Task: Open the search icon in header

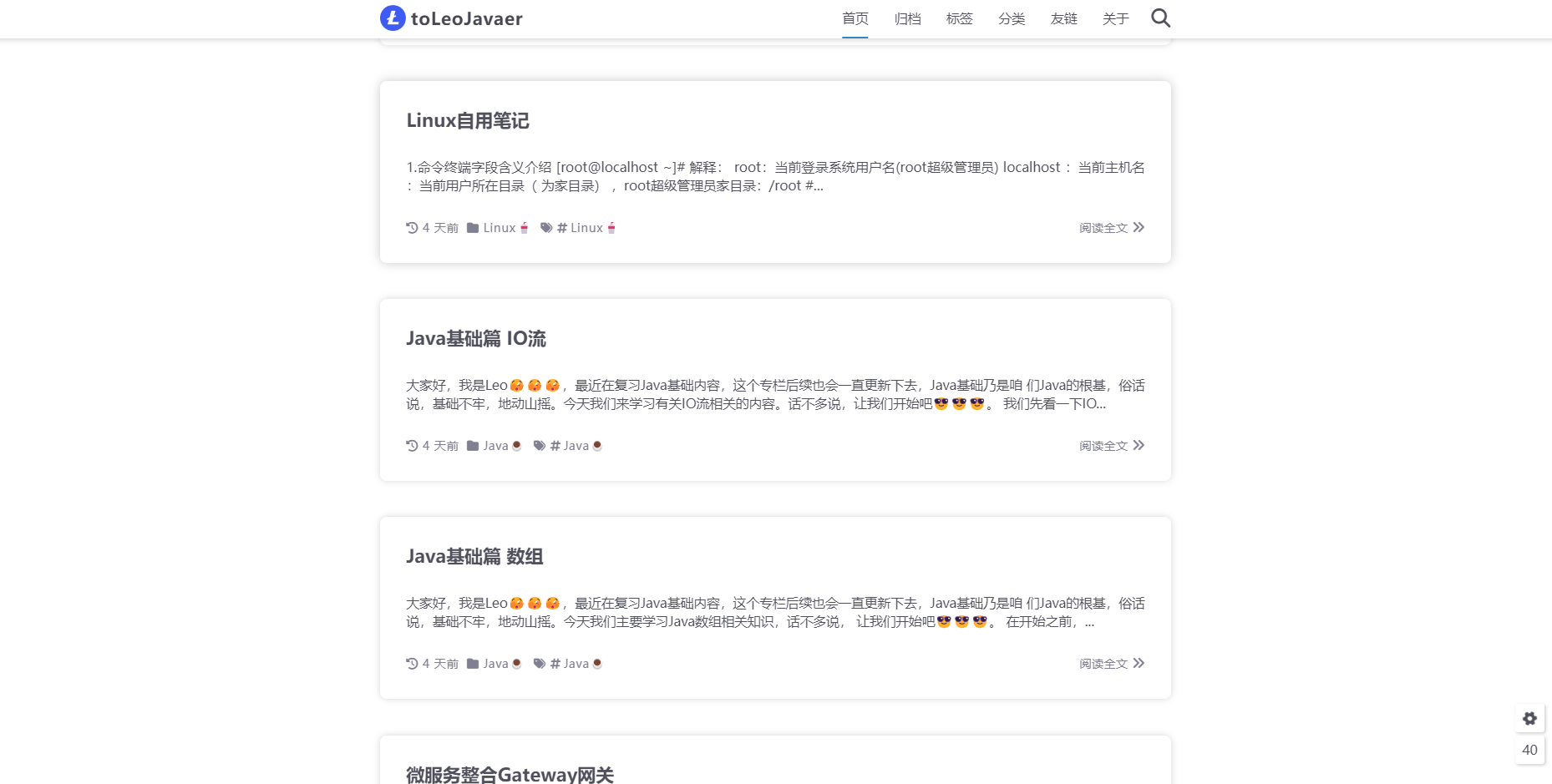Action: pos(1160,18)
